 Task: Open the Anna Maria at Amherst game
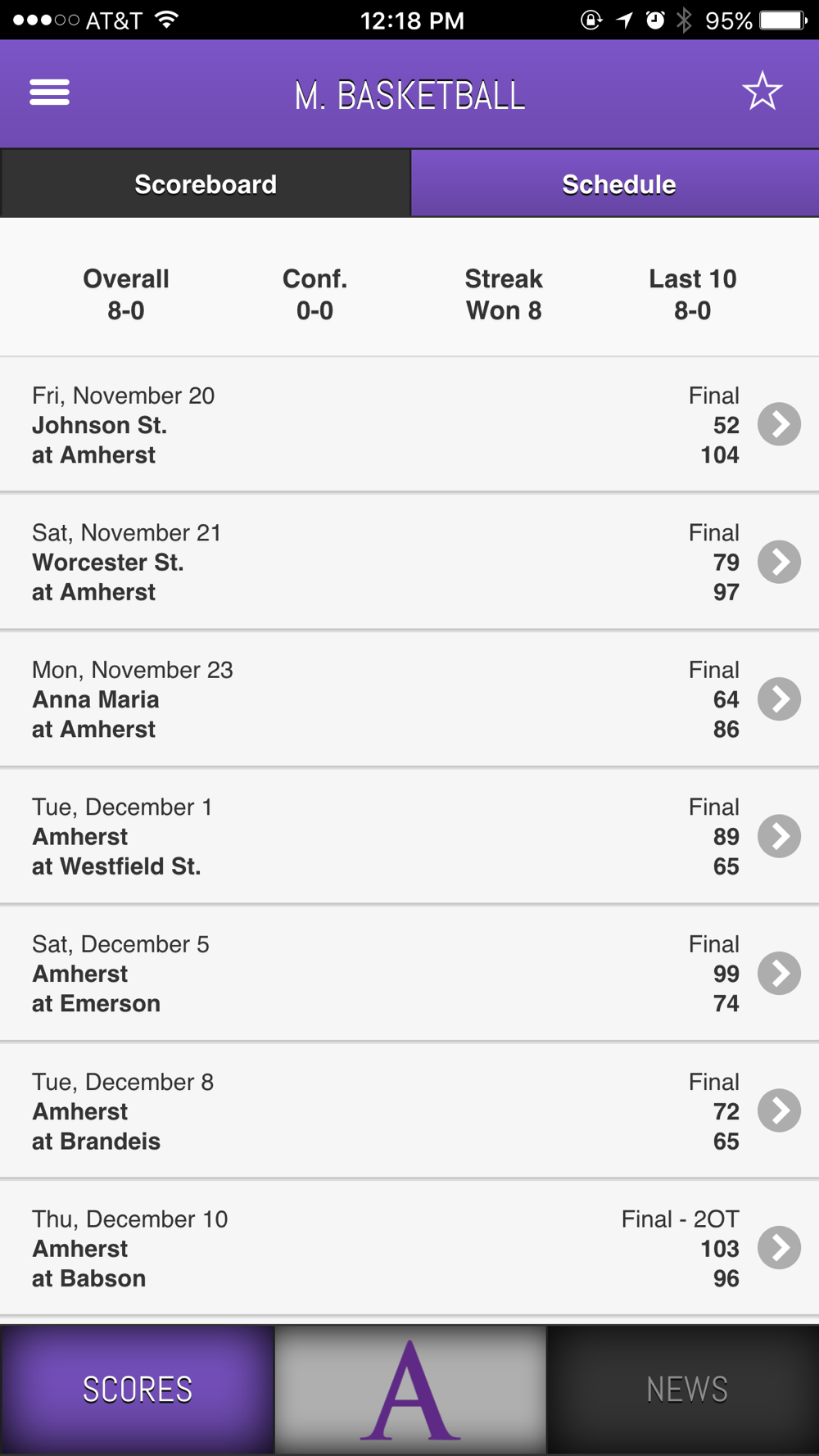(778, 699)
